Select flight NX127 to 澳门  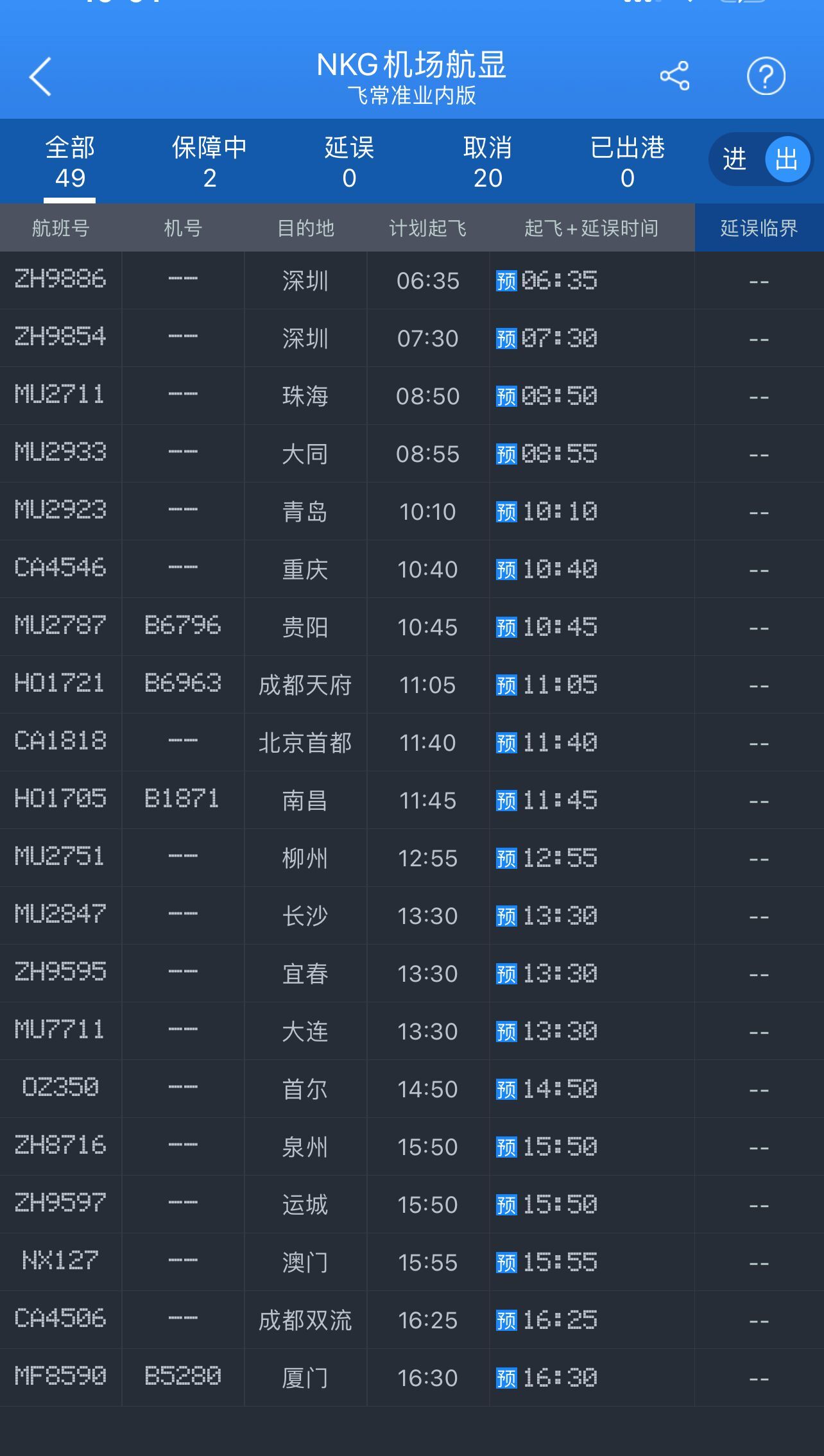[x=60, y=1262]
